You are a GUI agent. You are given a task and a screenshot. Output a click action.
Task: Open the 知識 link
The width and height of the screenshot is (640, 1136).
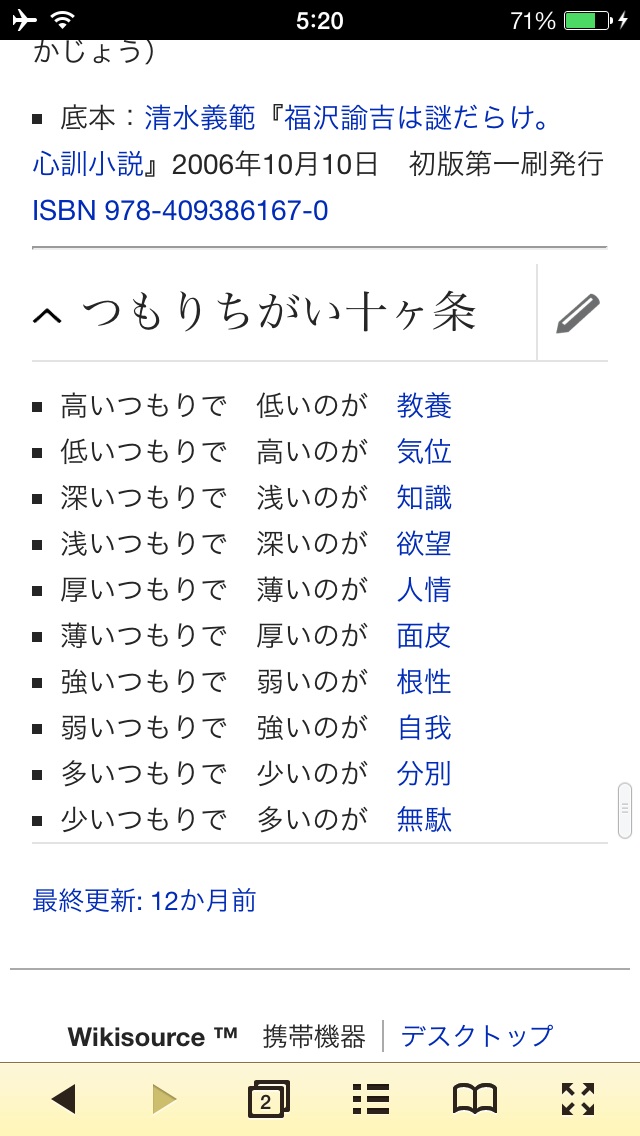424,498
